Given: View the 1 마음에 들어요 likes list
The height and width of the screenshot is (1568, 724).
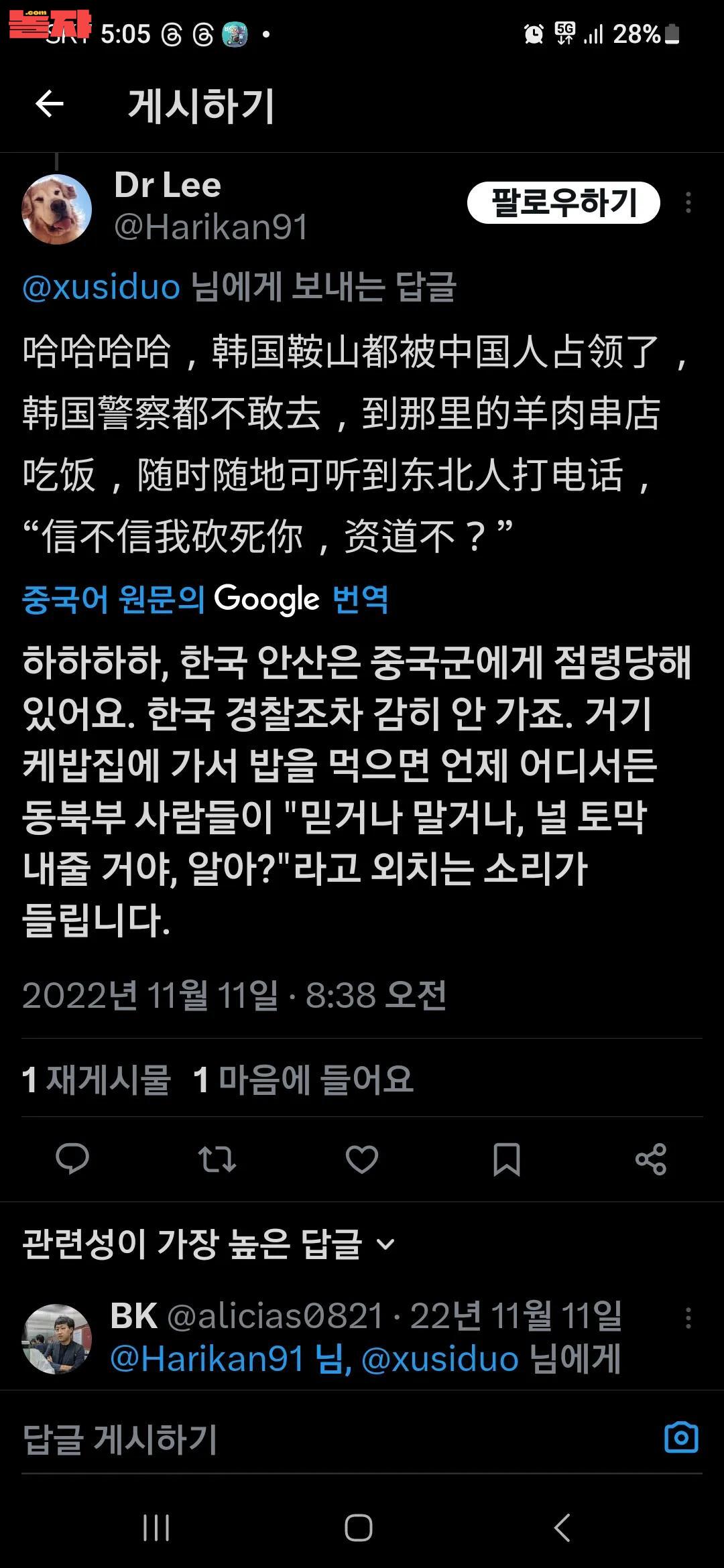Looking at the screenshot, I should coord(303,1079).
